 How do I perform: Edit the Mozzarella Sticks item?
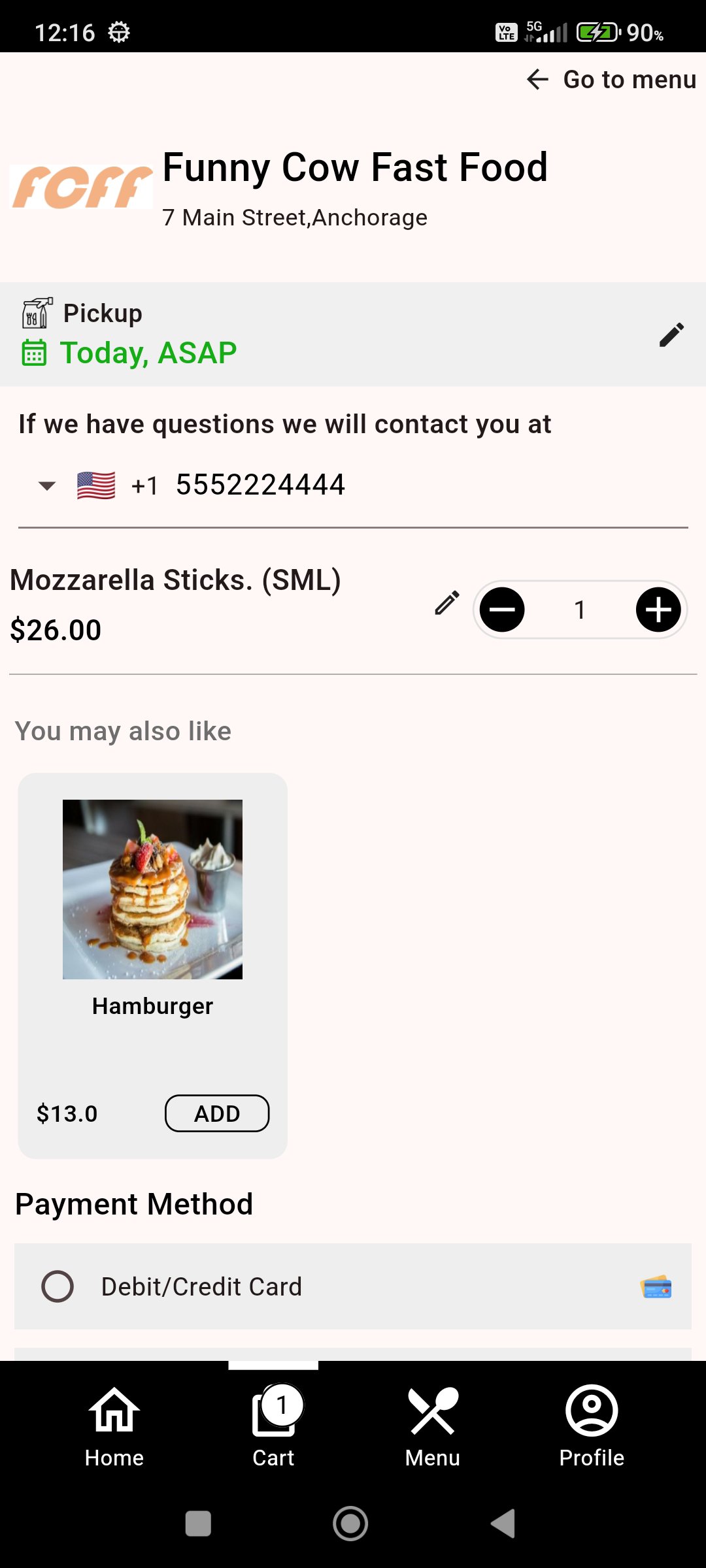click(x=447, y=603)
